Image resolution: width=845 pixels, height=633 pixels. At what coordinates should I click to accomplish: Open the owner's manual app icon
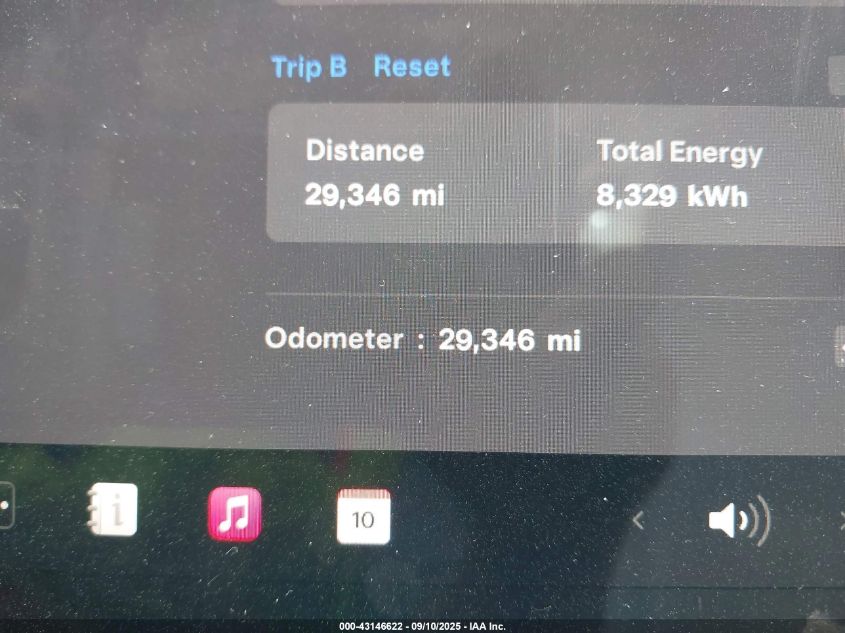pyautogui.click(x=112, y=511)
